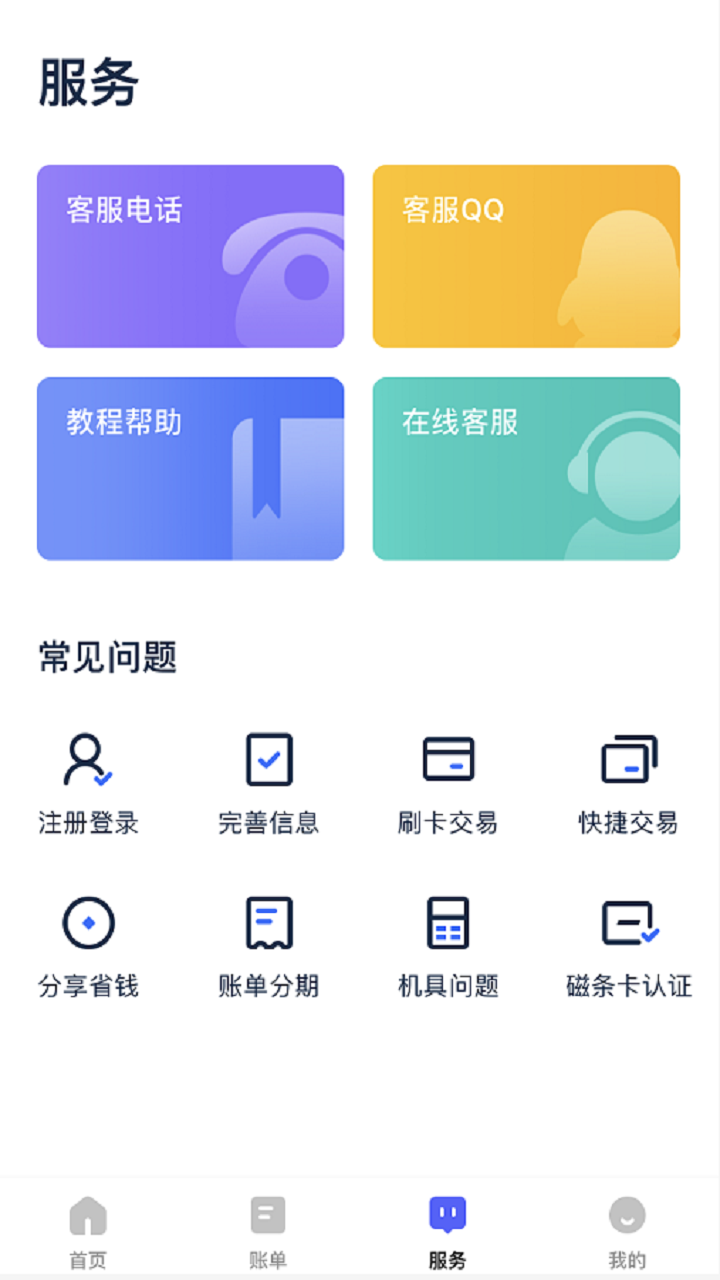
Task: Open the 教程帮助 card
Action: [x=190, y=468]
